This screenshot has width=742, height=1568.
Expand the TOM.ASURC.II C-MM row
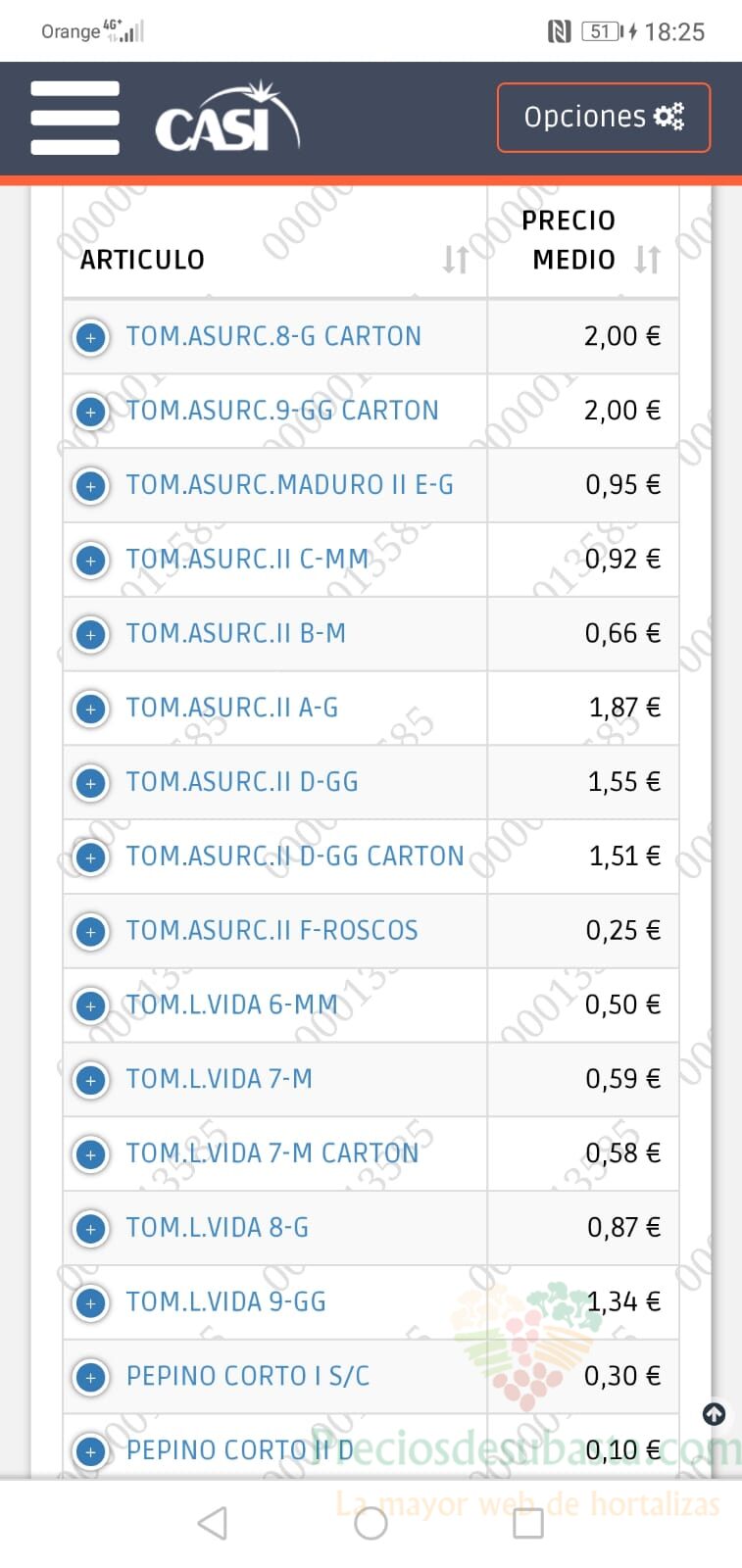(x=91, y=561)
